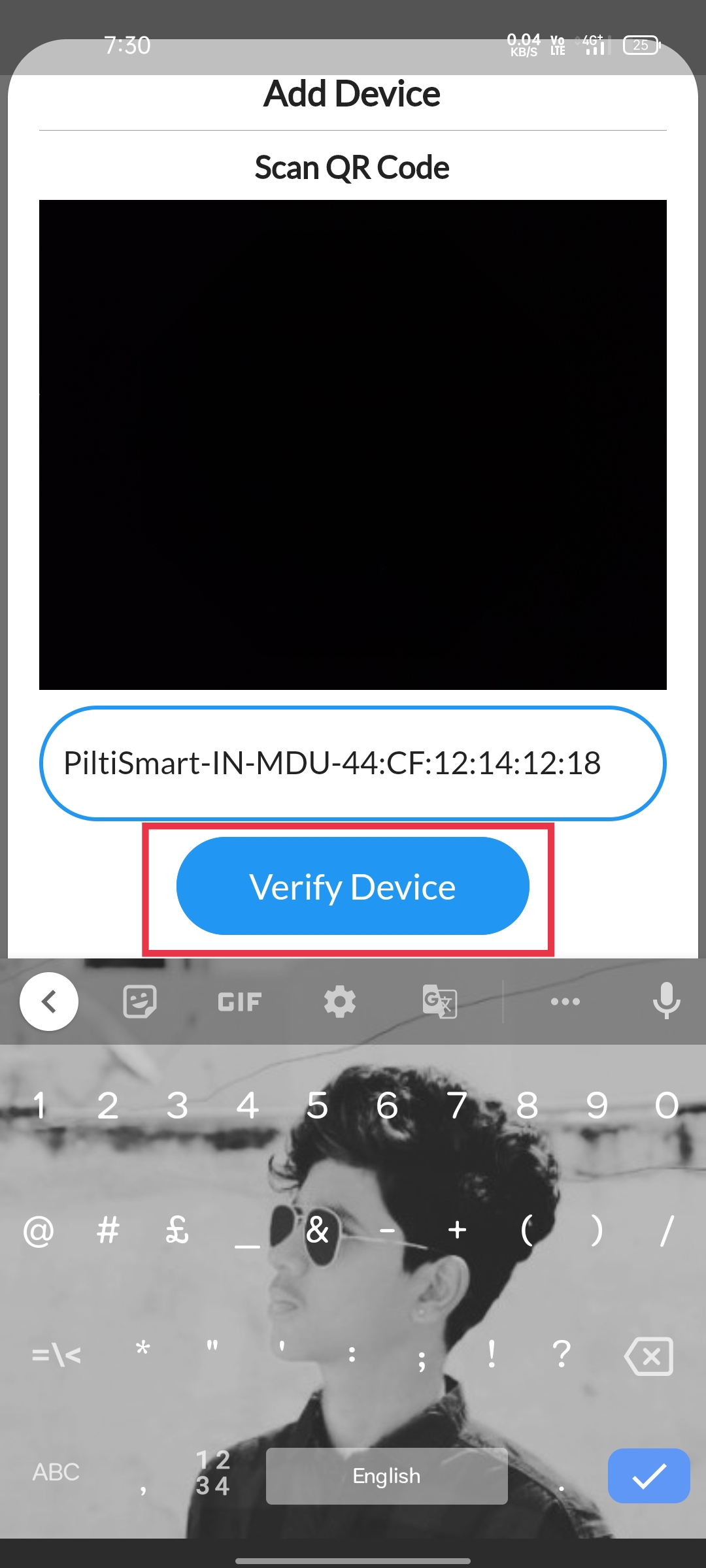Collapse the keyboard toolbar with back arrow

tap(49, 1001)
